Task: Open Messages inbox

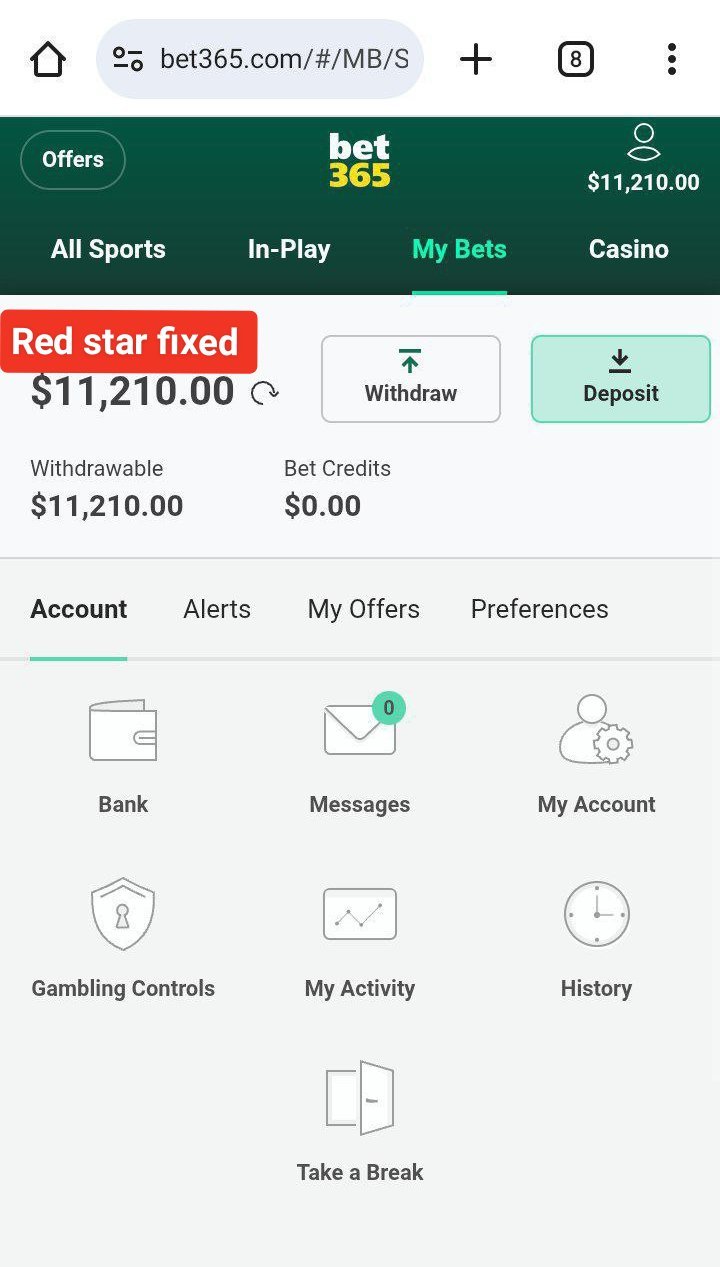Action: click(x=360, y=755)
